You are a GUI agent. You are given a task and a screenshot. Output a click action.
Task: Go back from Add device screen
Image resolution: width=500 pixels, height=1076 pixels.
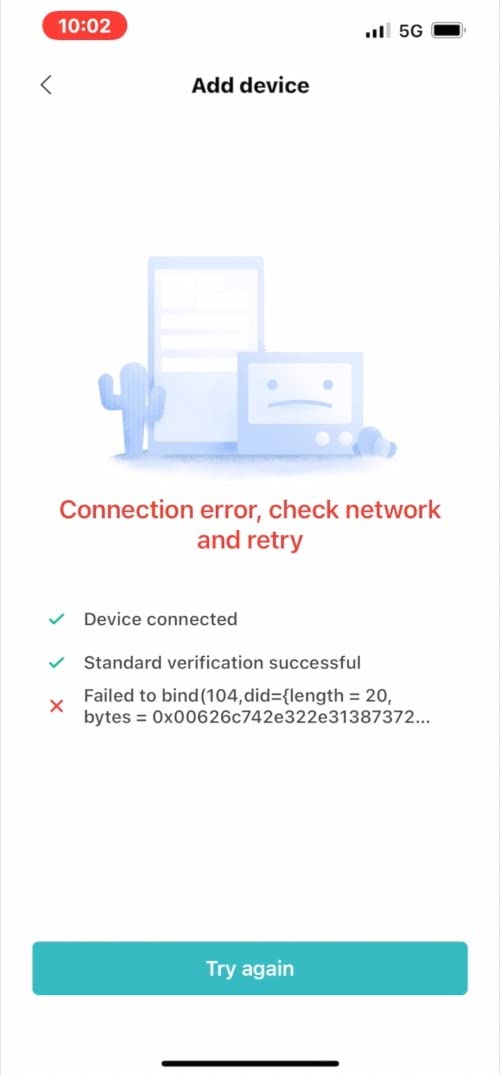click(x=46, y=85)
